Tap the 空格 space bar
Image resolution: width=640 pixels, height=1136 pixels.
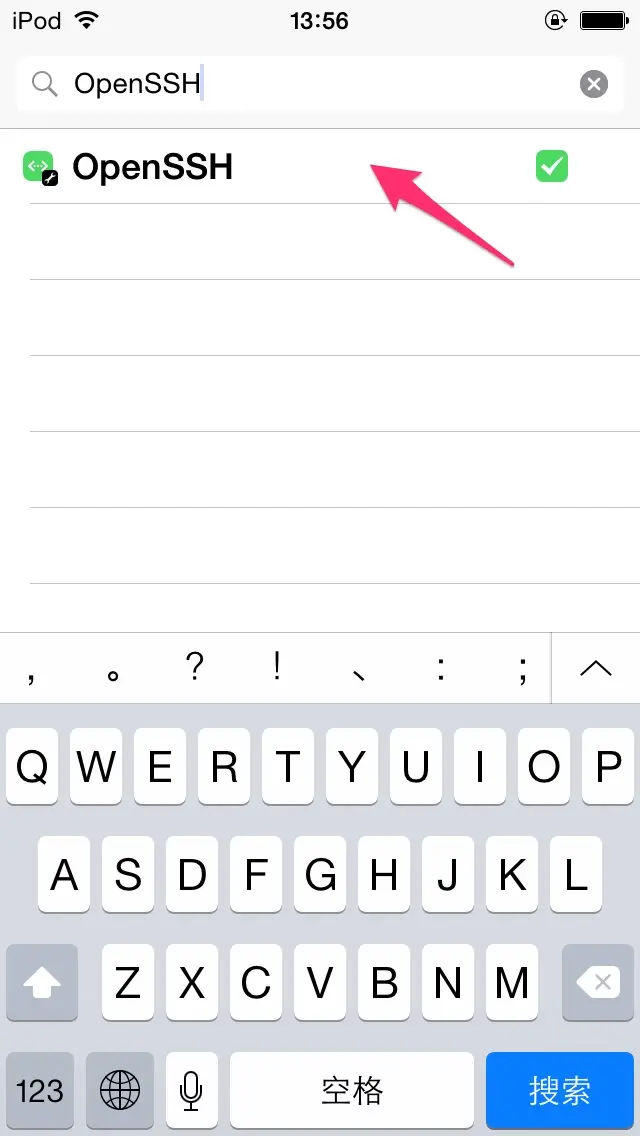(352, 1090)
